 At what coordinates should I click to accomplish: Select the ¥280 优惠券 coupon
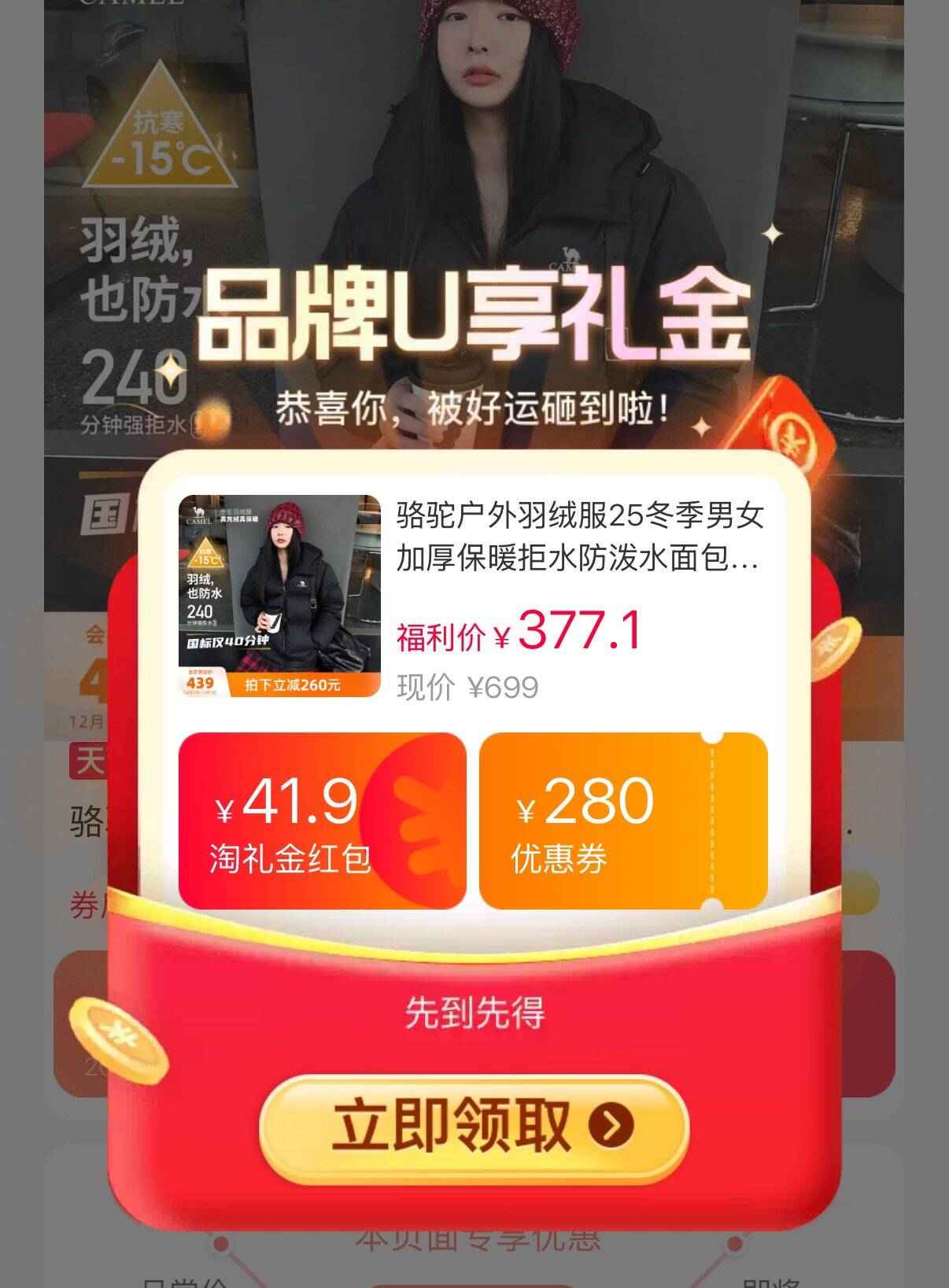pyautogui.click(x=622, y=821)
